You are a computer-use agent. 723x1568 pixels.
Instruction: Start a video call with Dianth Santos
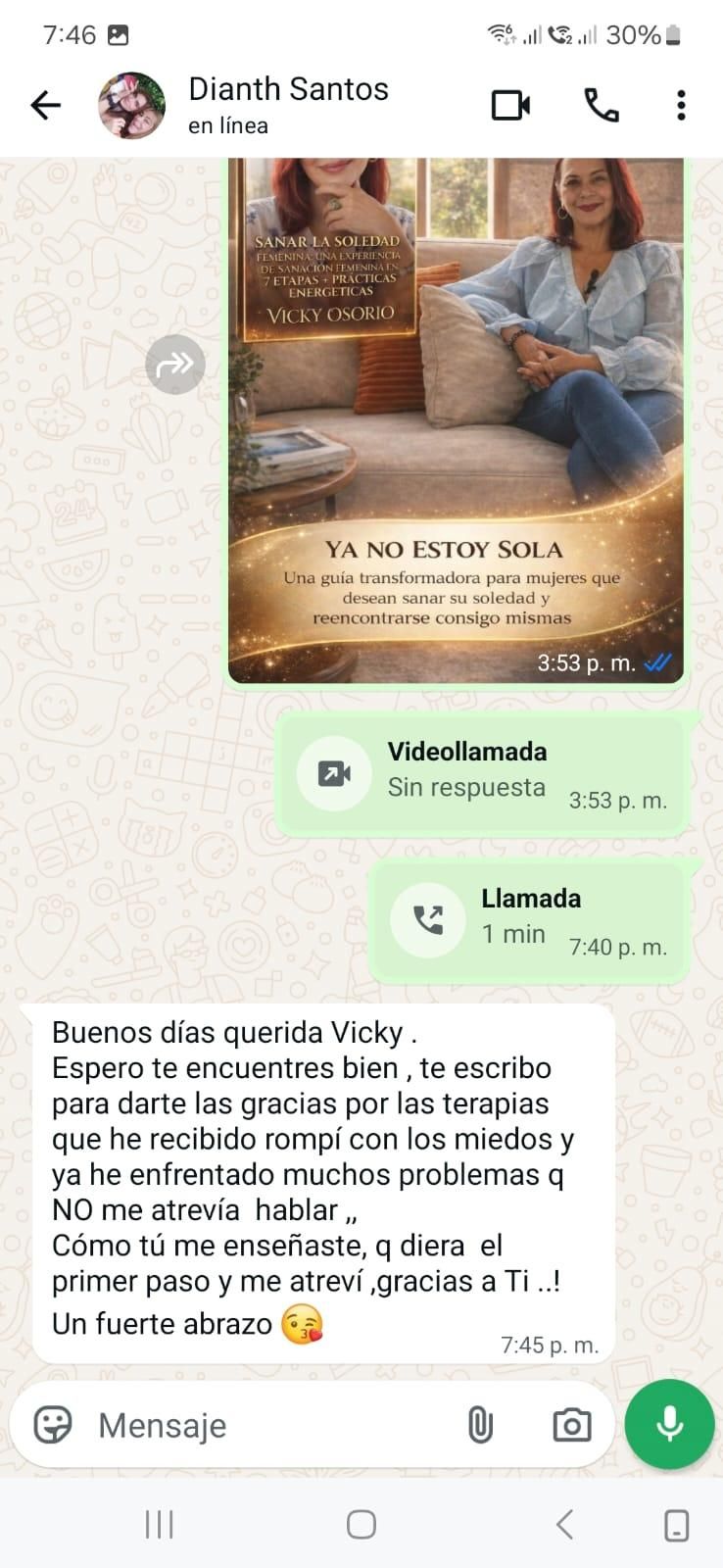point(510,105)
